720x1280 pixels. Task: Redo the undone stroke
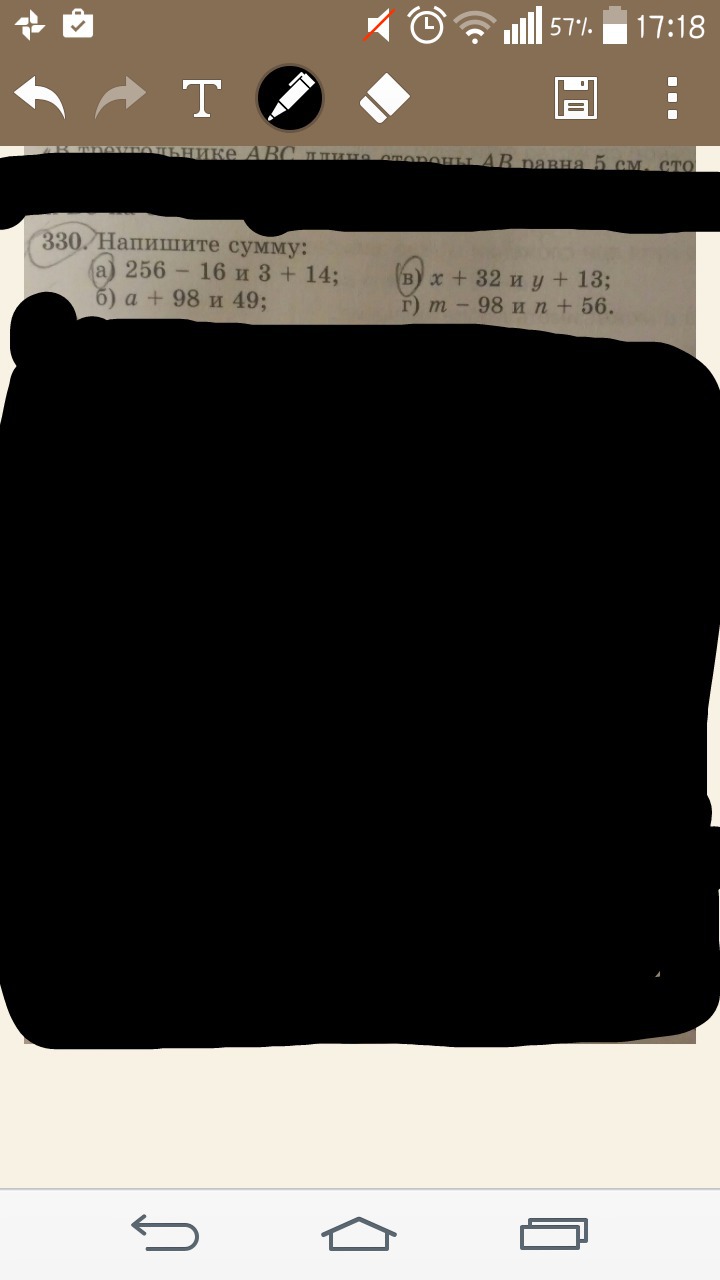tap(120, 98)
